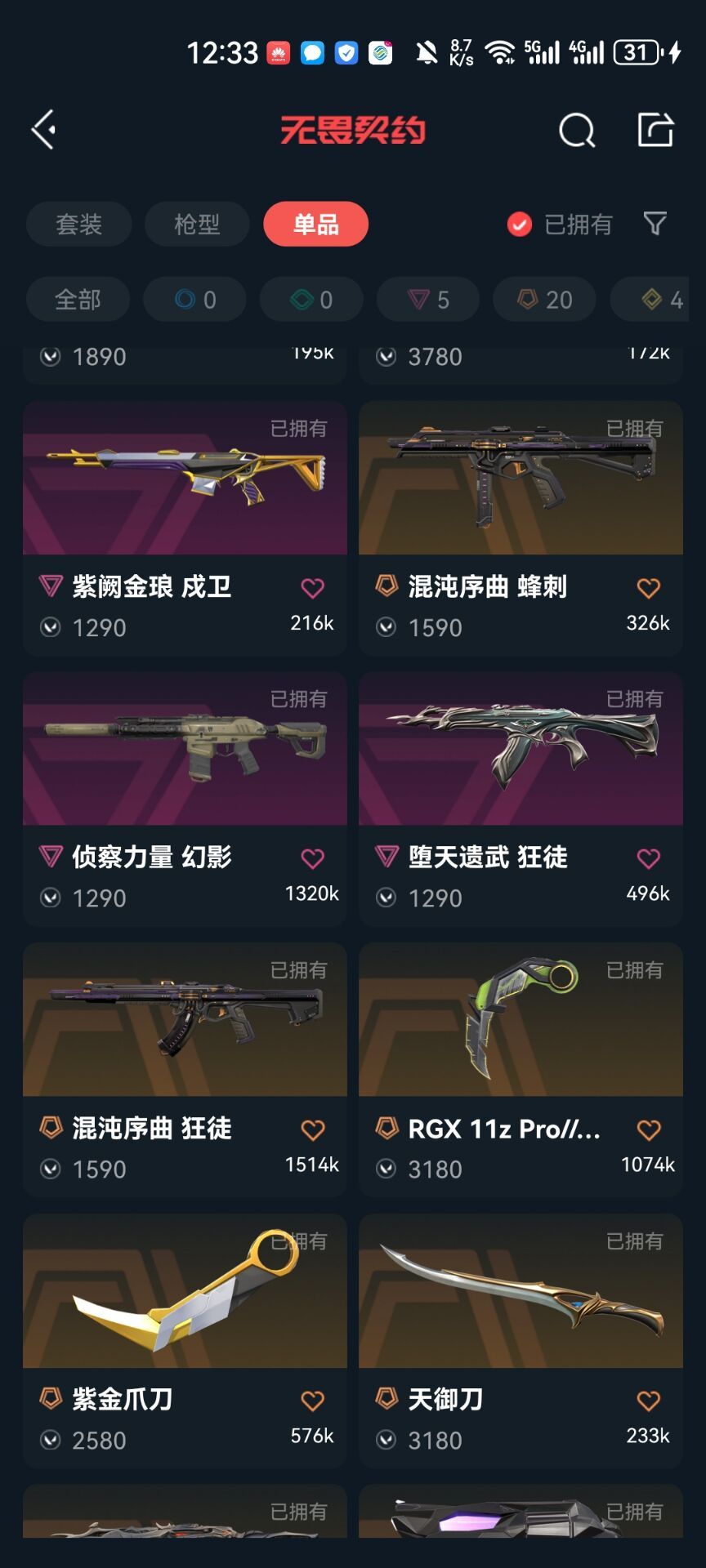
Task: Open the search magnifier icon
Action: click(576, 130)
